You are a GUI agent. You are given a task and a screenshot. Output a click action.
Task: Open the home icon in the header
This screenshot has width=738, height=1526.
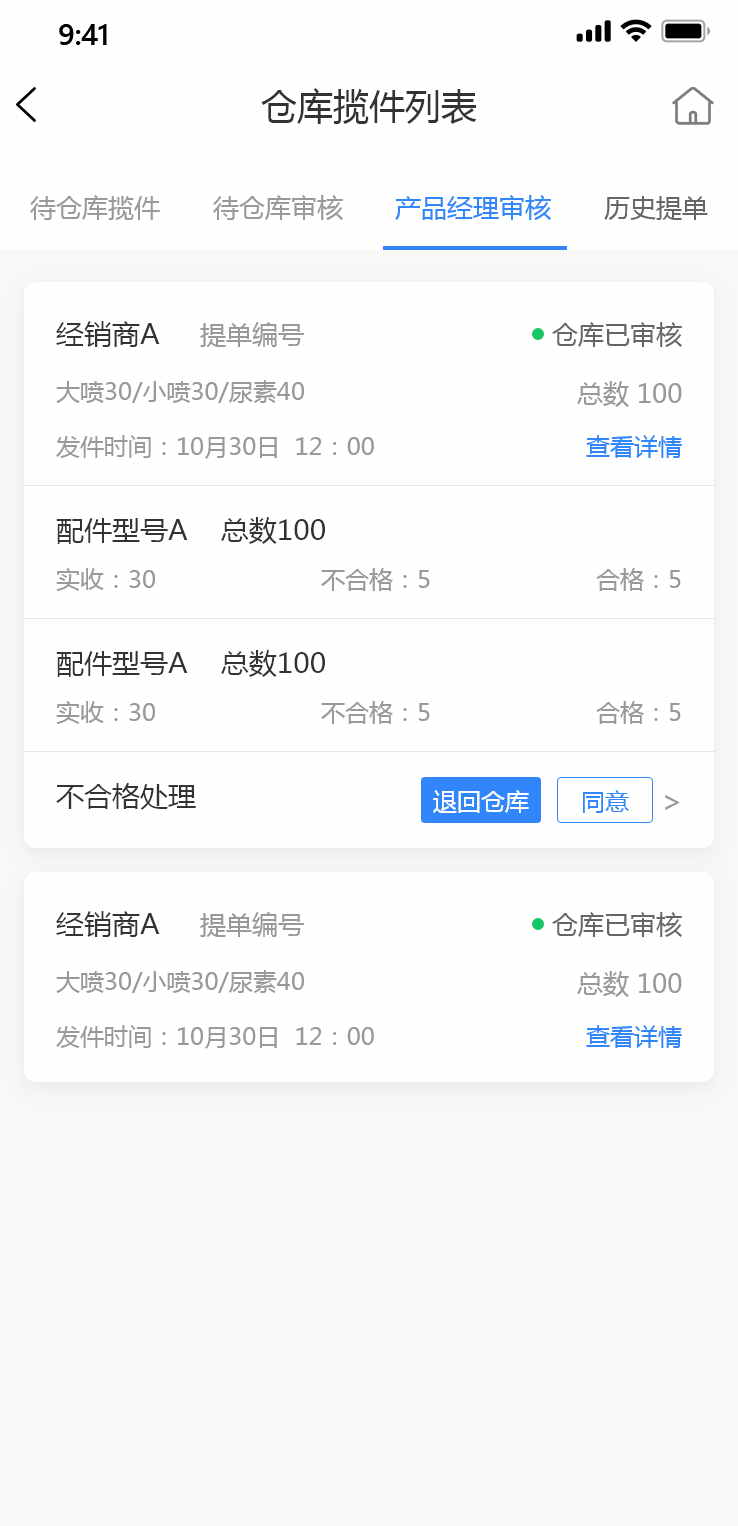click(692, 106)
